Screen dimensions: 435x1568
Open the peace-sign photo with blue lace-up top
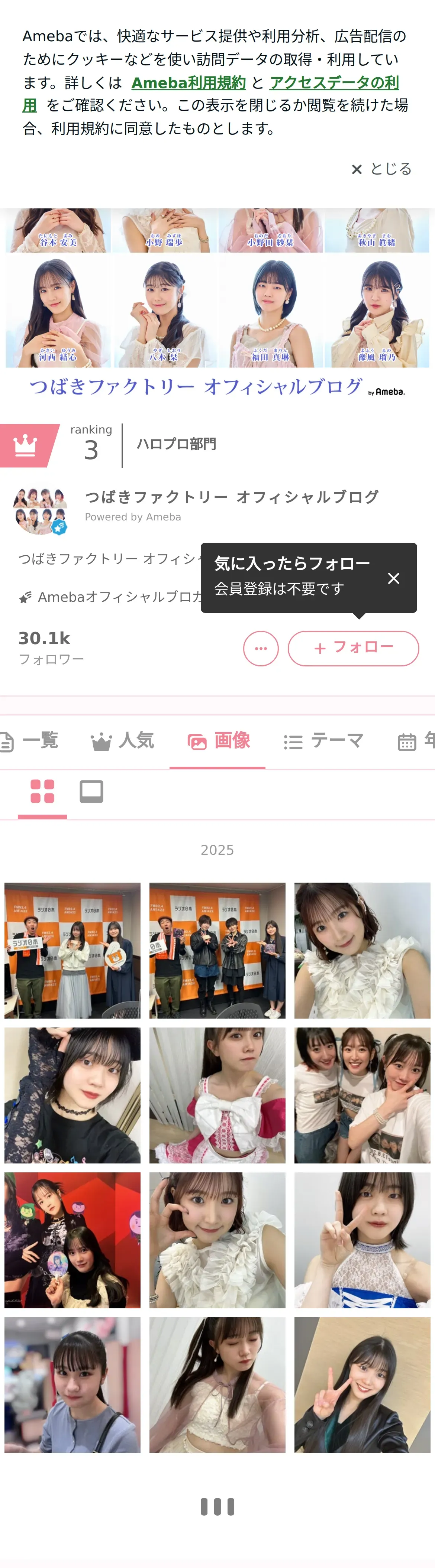tap(362, 1240)
